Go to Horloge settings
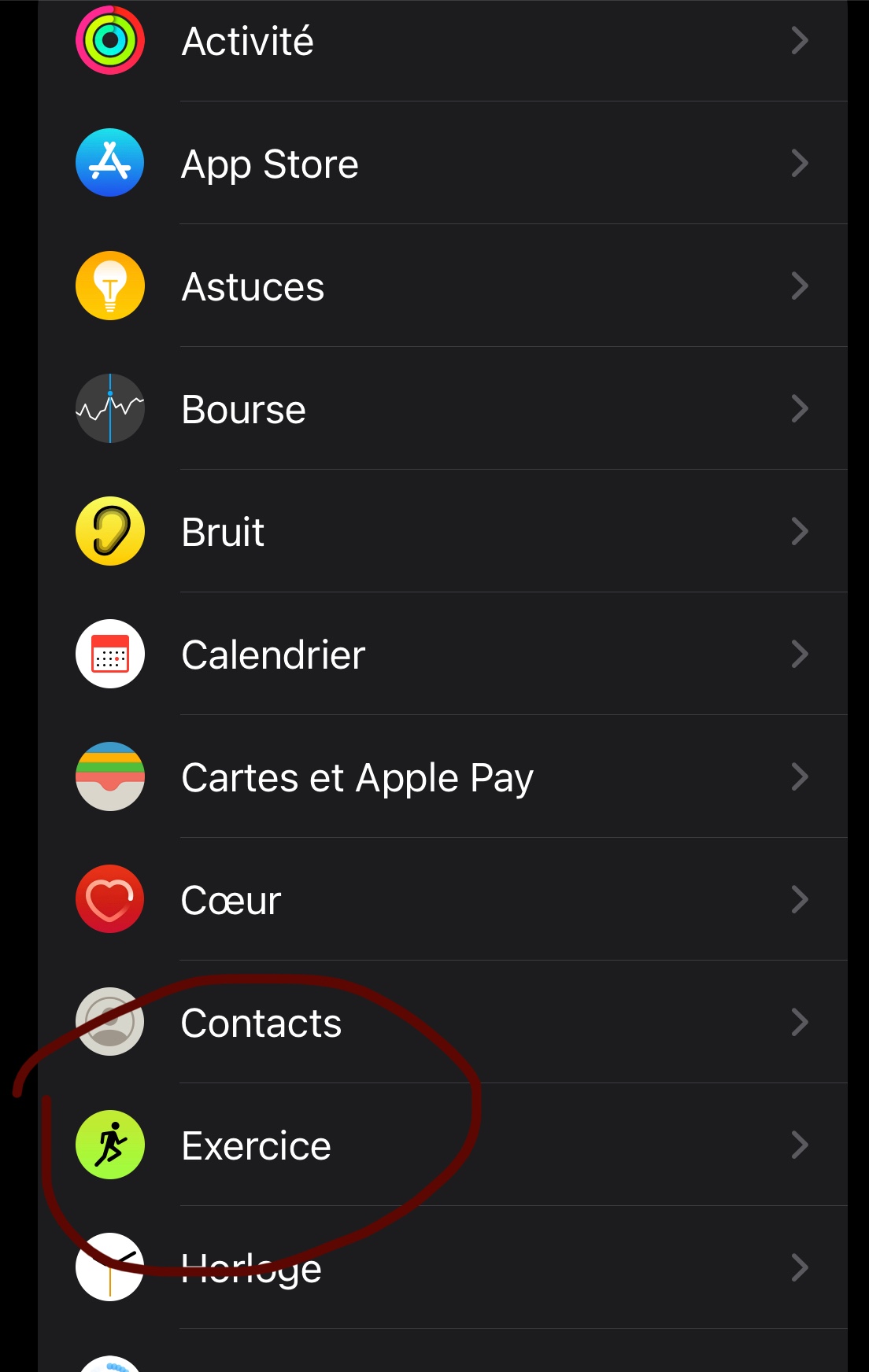Viewport: 869px width, 1372px height. pyautogui.click(x=441, y=1268)
